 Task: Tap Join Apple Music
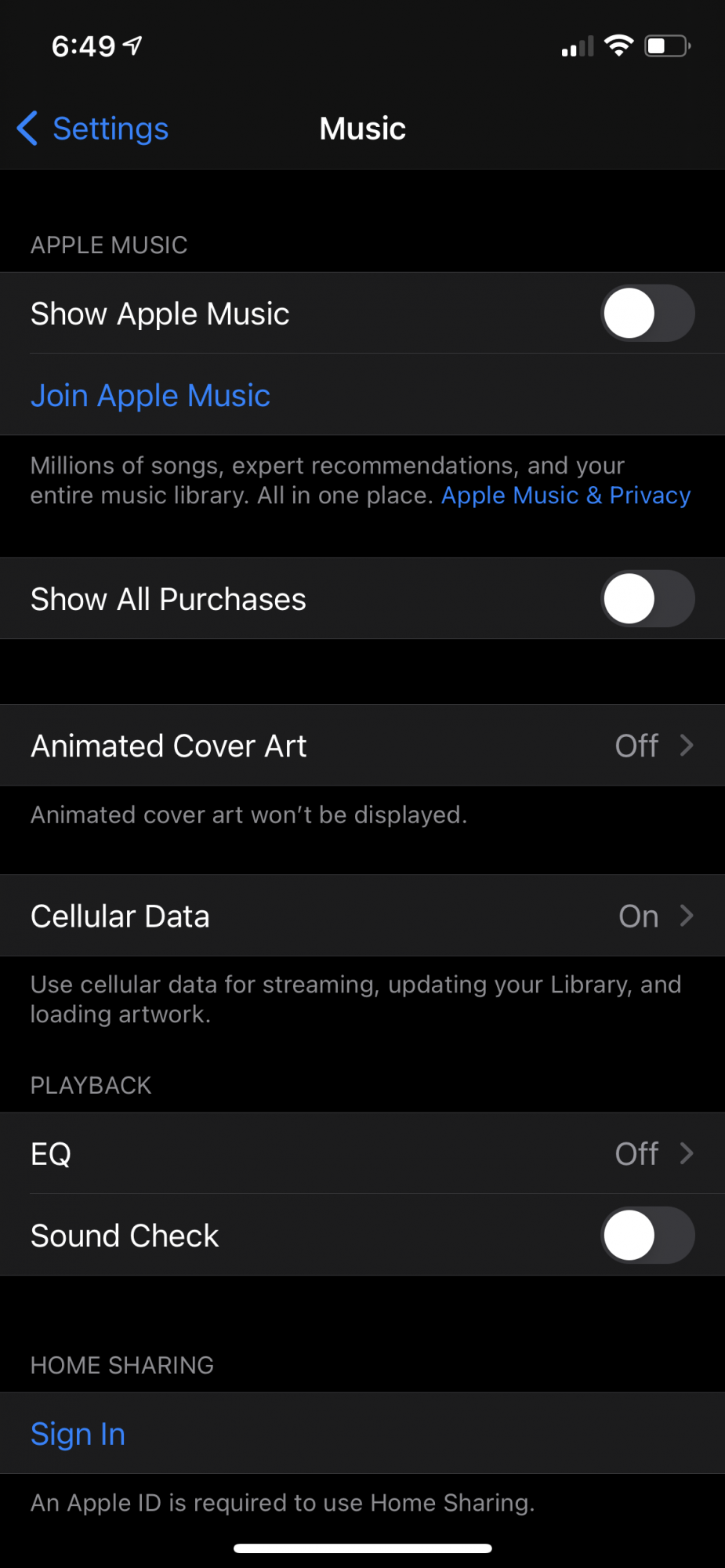coord(150,396)
